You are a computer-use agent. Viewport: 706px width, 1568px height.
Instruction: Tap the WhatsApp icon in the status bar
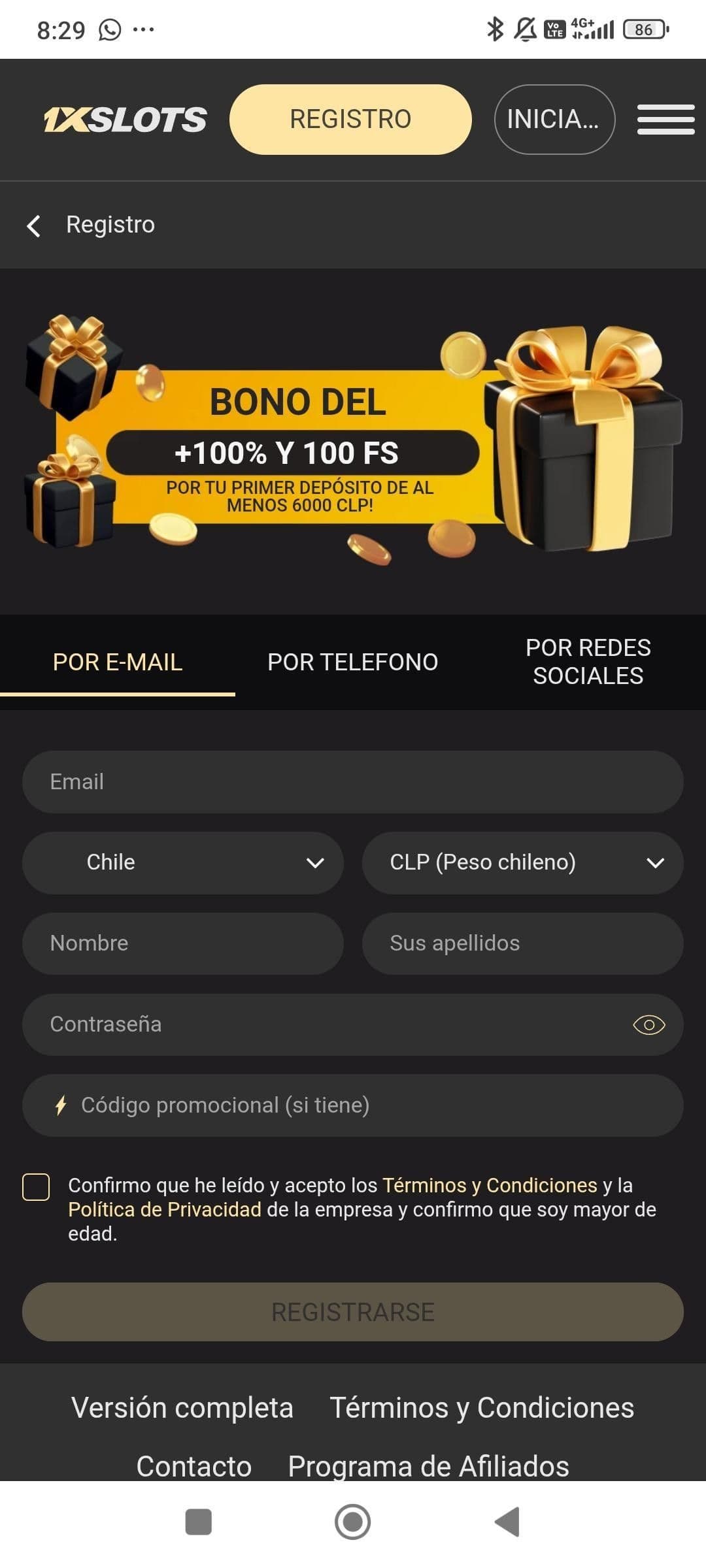[110, 28]
